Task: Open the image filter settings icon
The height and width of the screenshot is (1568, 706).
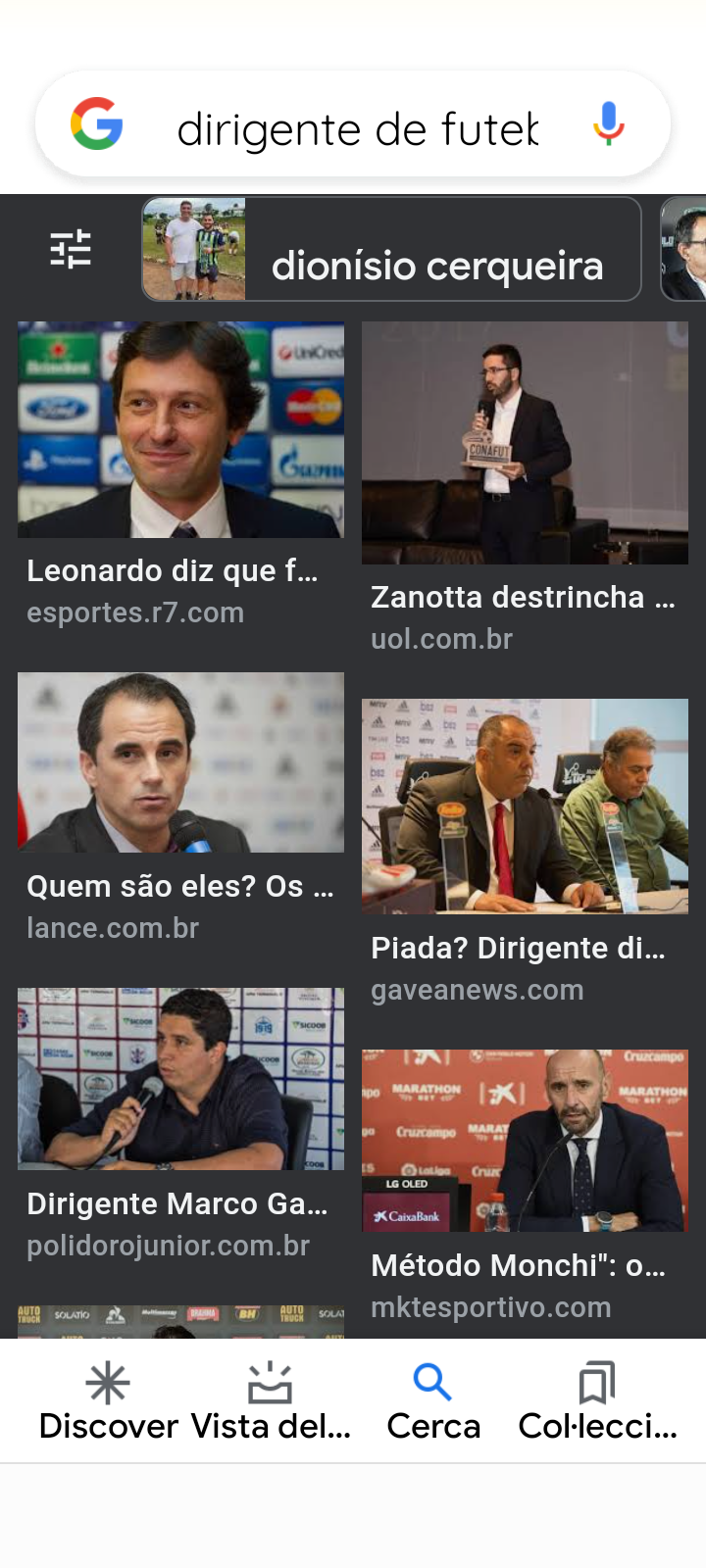Action: click(x=71, y=249)
